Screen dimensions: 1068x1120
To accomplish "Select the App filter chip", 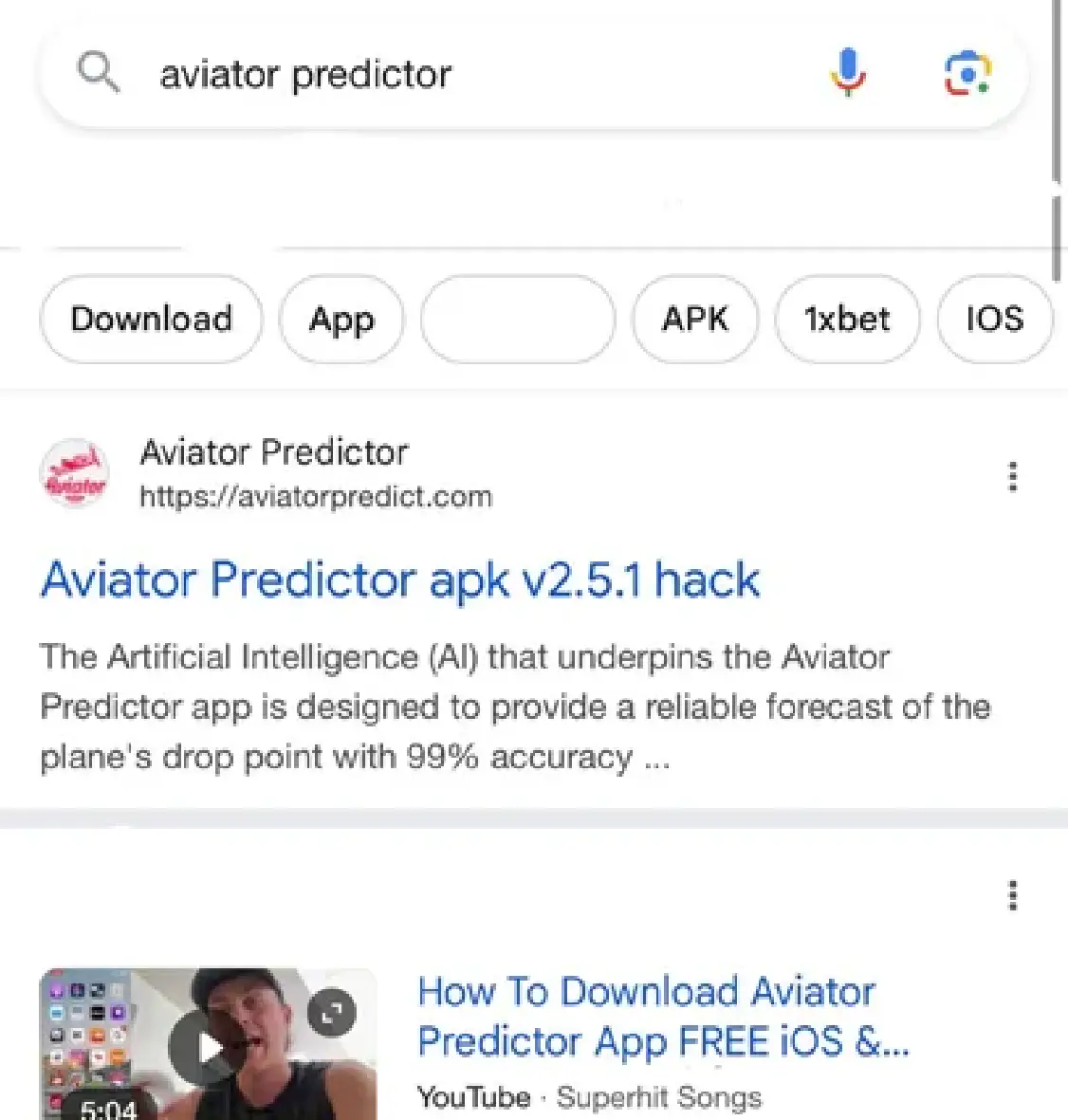I will [341, 320].
